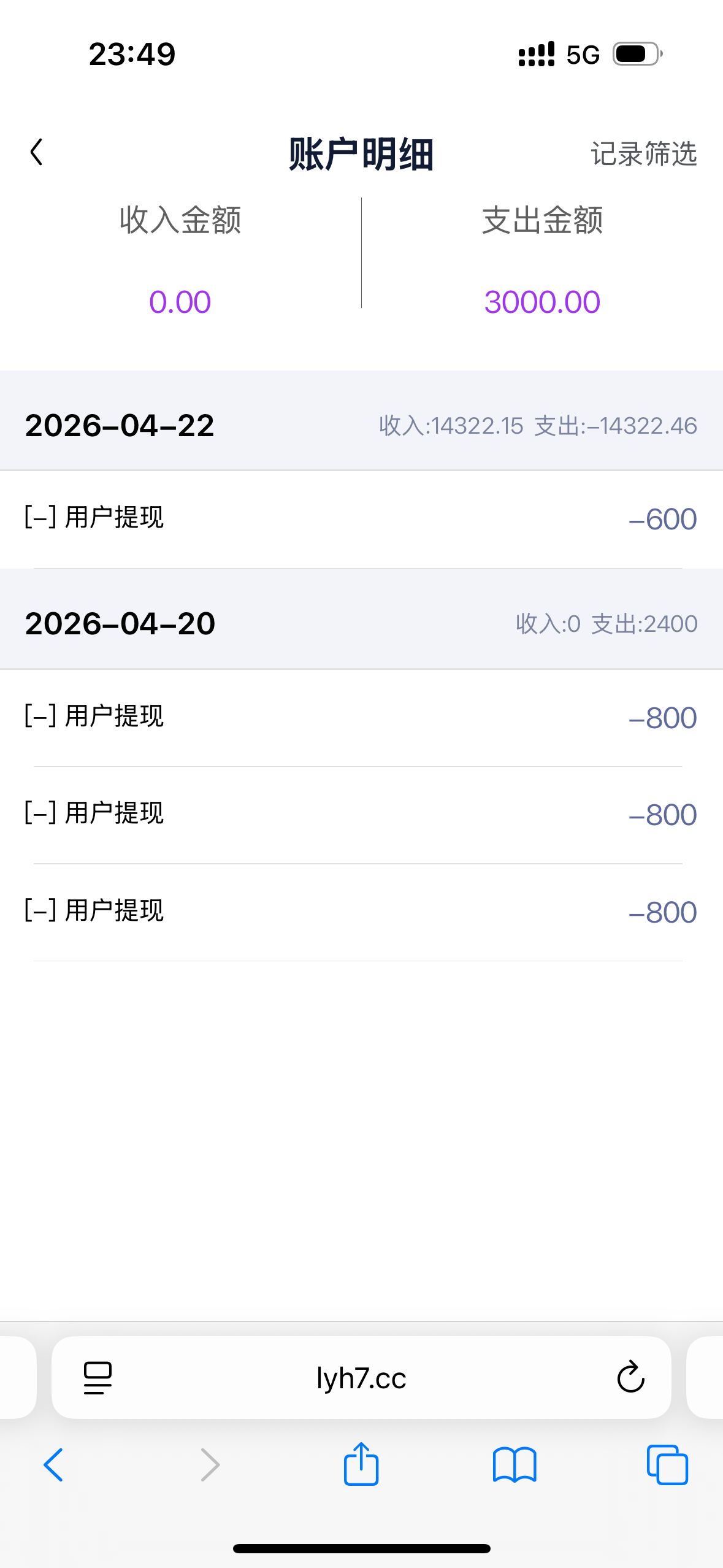Select the -600 用户提现 withdrawal record
The height and width of the screenshot is (1568, 723).
coord(361,518)
